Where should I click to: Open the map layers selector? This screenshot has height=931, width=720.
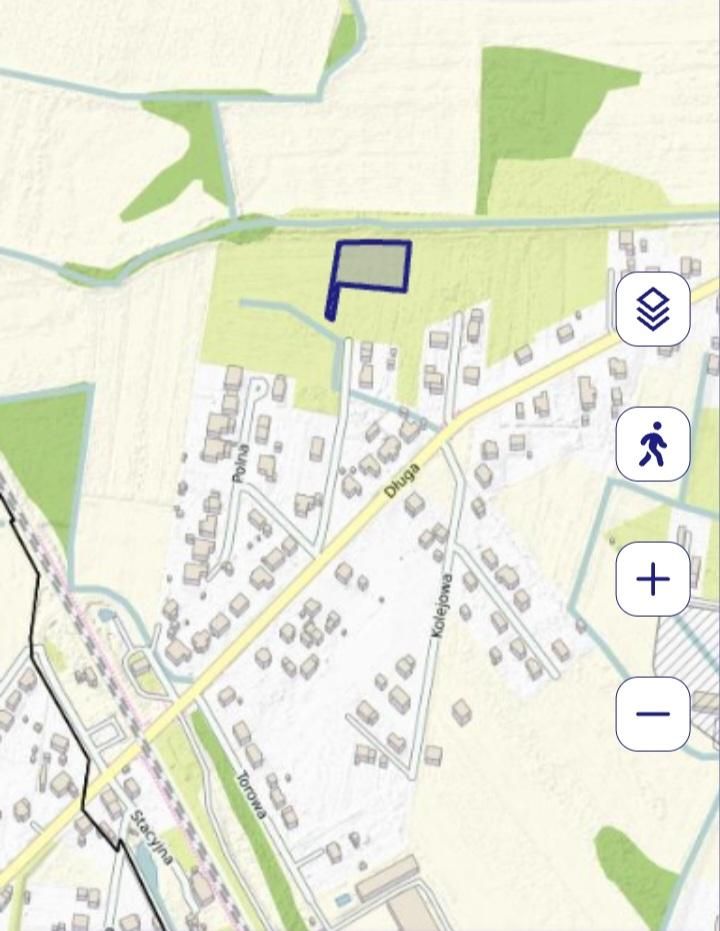click(652, 309)
